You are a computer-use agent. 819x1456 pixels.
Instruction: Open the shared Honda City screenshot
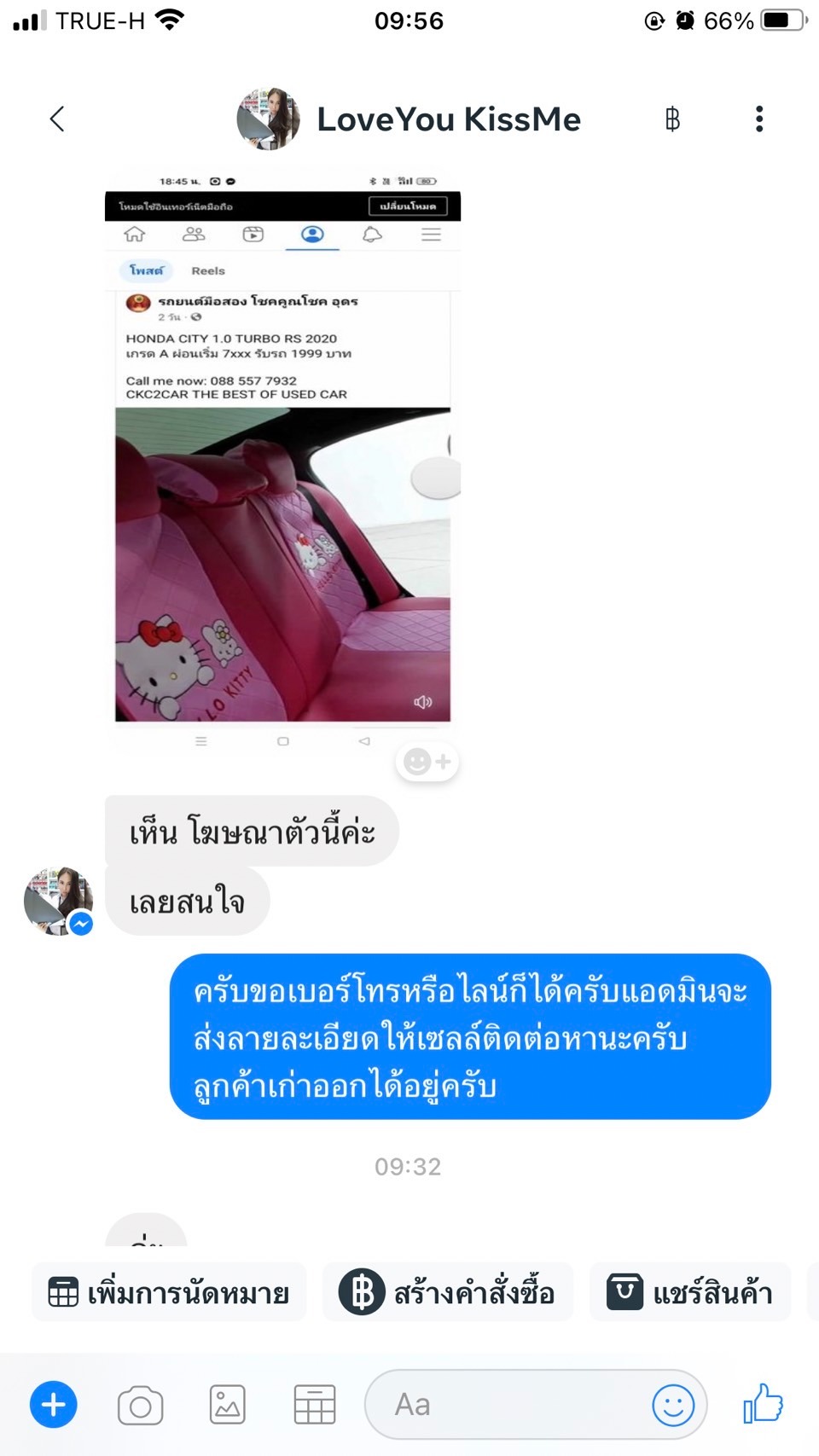282,462
